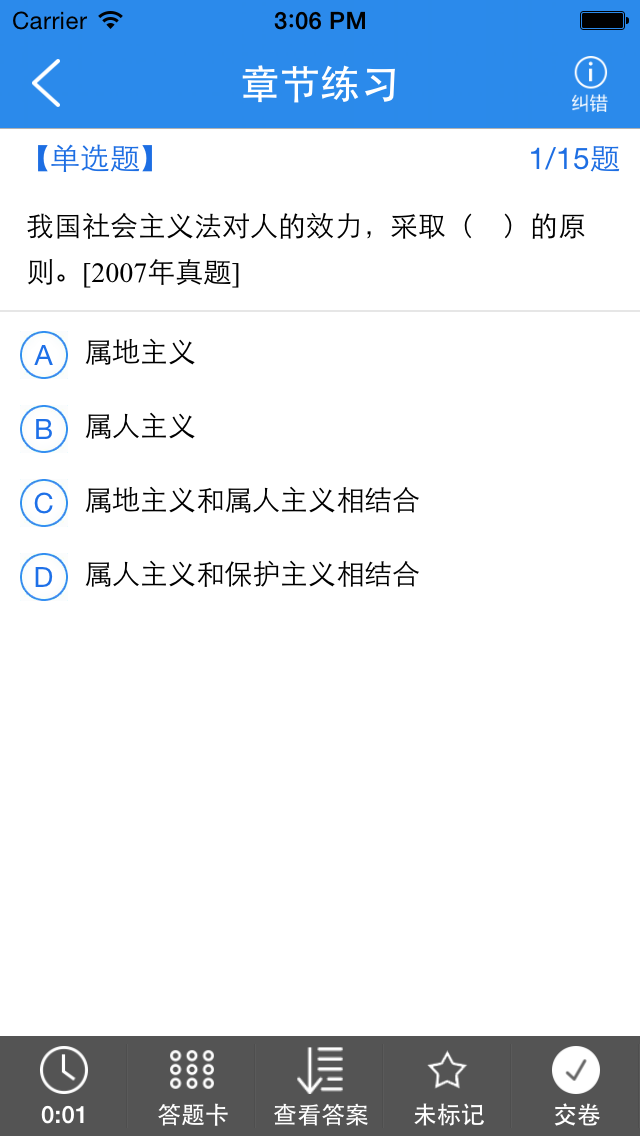Submit the paper with 交卷
The image size is (640, 1136).
pos(576,1087)
